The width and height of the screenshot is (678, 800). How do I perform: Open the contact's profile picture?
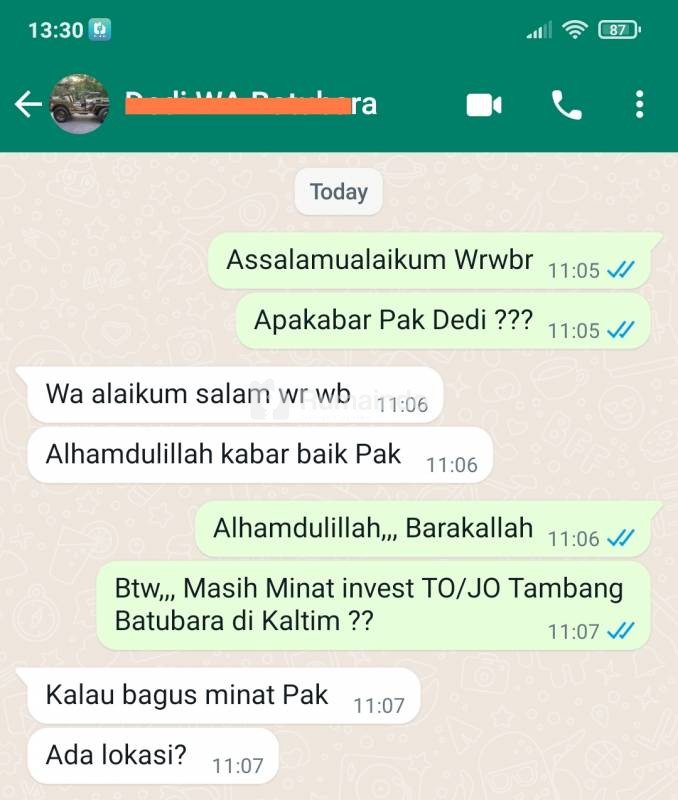[x=79, y=104]
